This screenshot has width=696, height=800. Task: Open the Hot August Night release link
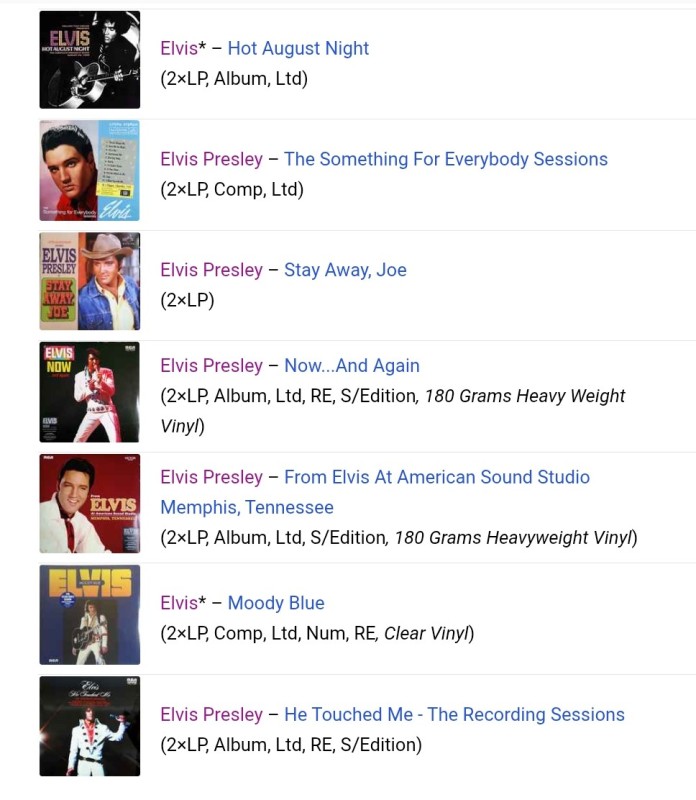click(298, 48)
